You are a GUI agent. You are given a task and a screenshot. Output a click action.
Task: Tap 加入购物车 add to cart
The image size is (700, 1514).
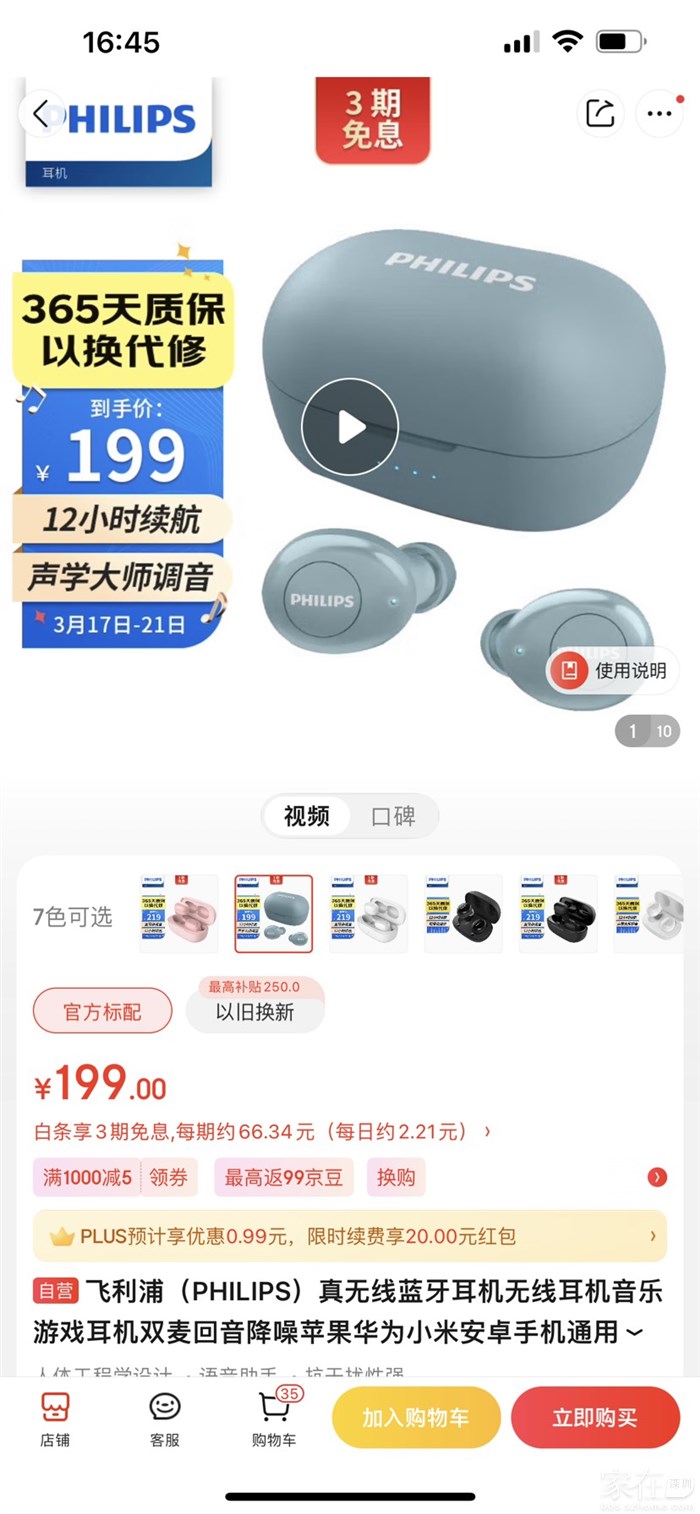point(416,1418)
